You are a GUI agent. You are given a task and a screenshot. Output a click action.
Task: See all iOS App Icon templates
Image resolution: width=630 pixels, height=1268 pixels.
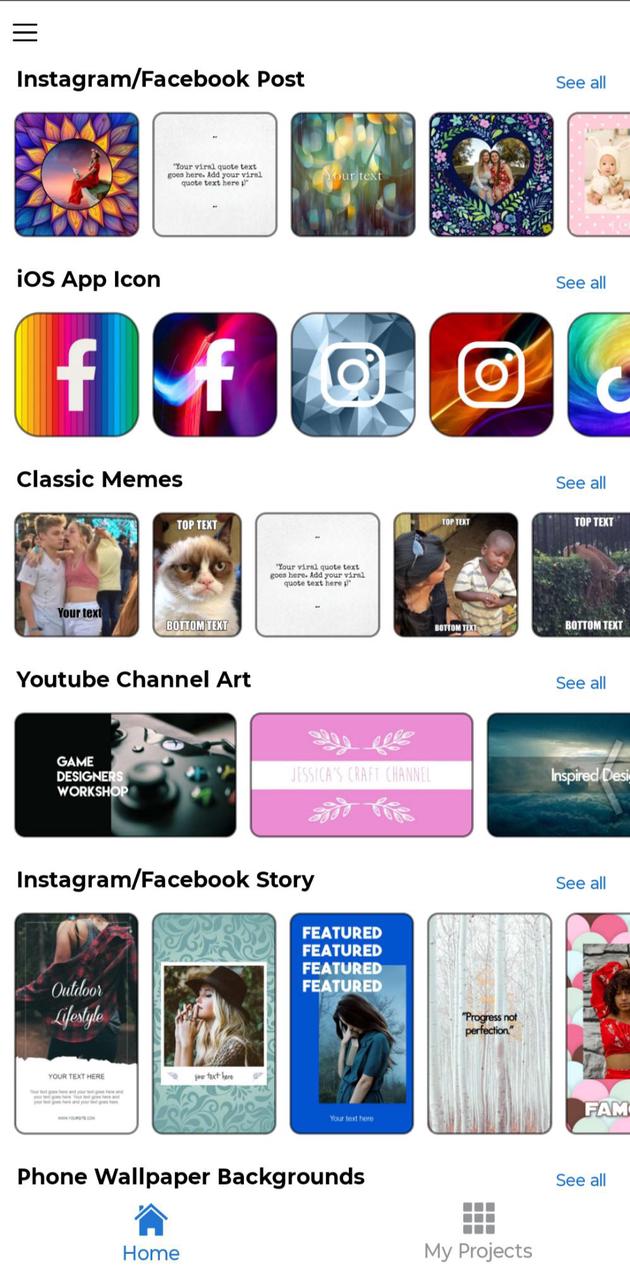[580, 283]
